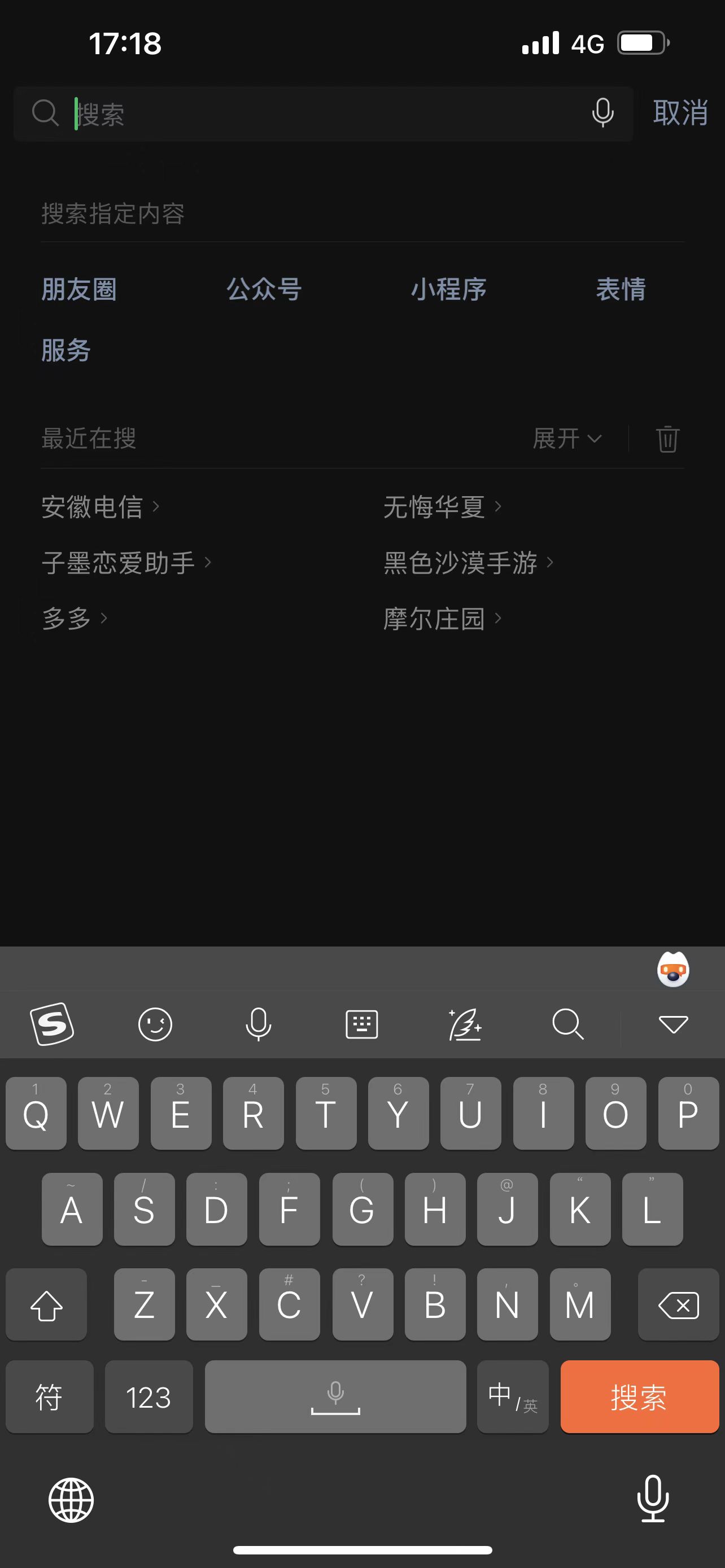Switch to symbol input with the 符 key

click(49, 1398)
